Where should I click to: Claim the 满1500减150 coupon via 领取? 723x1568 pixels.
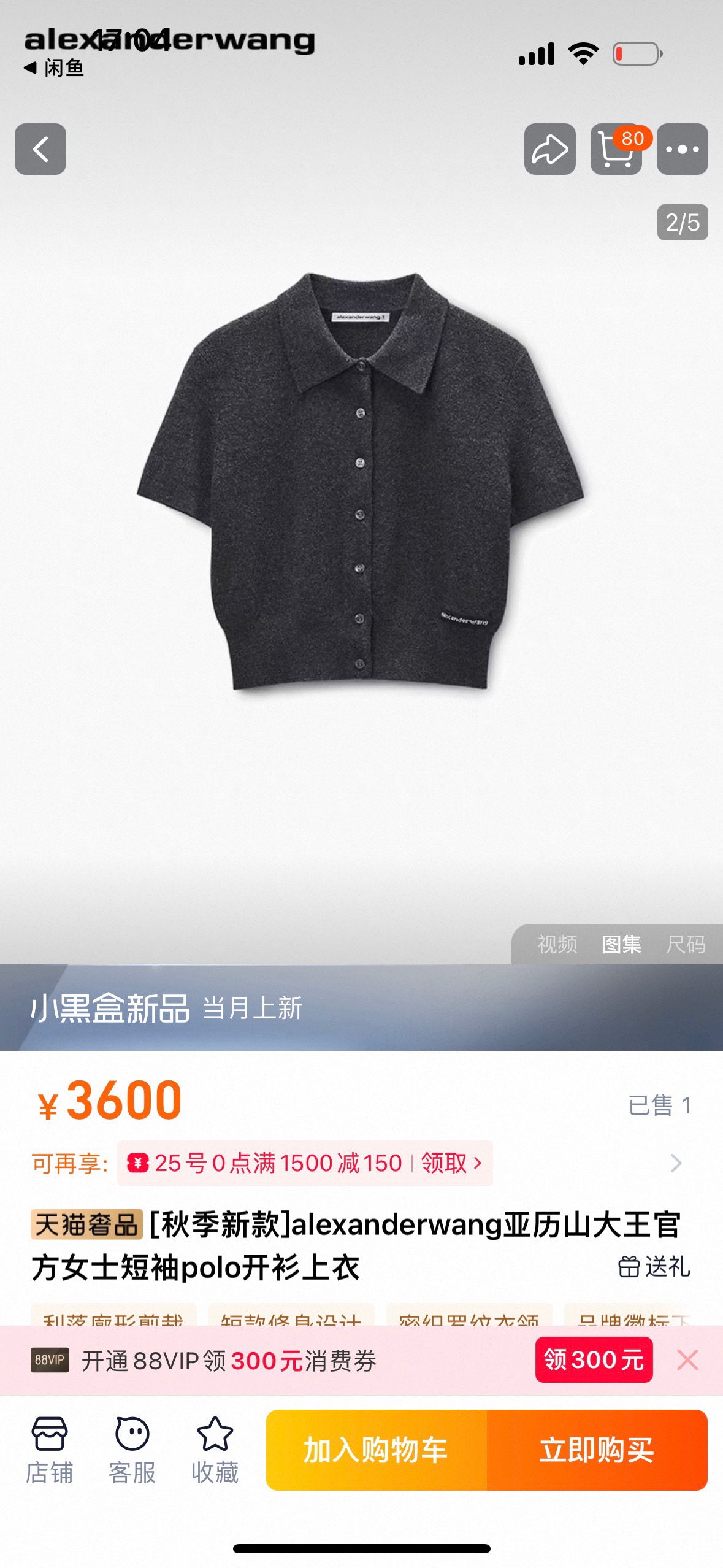click(x=451, y=1163)
